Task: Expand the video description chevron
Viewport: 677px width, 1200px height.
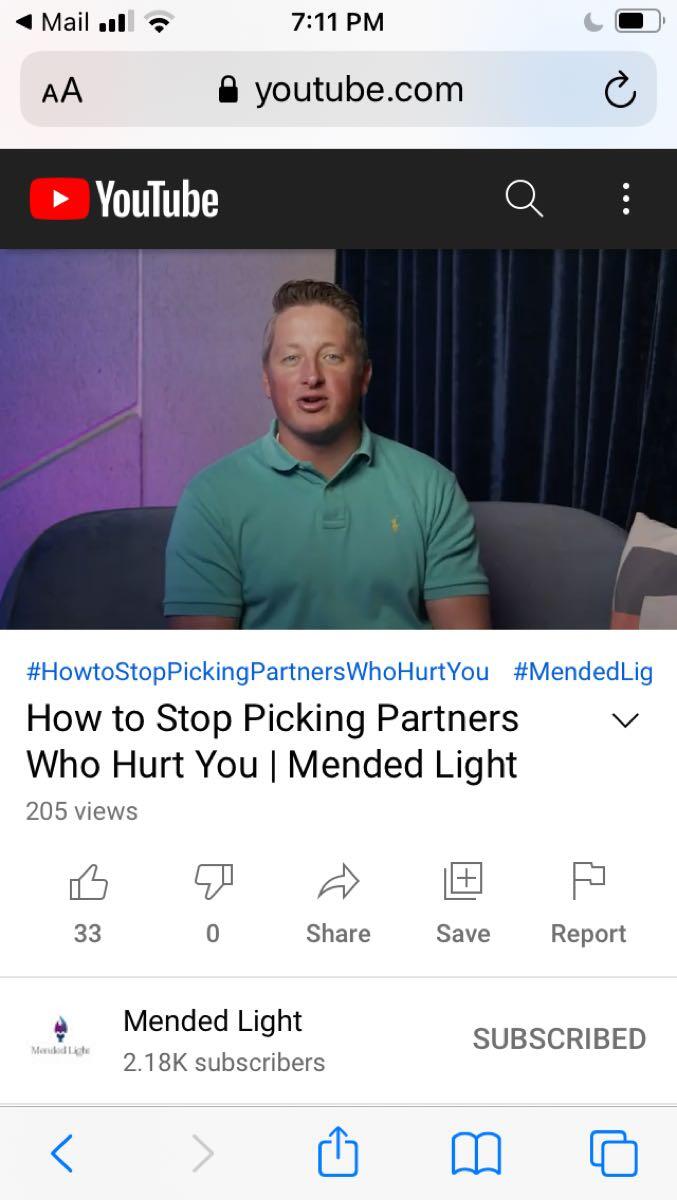Action: [625, 720]
